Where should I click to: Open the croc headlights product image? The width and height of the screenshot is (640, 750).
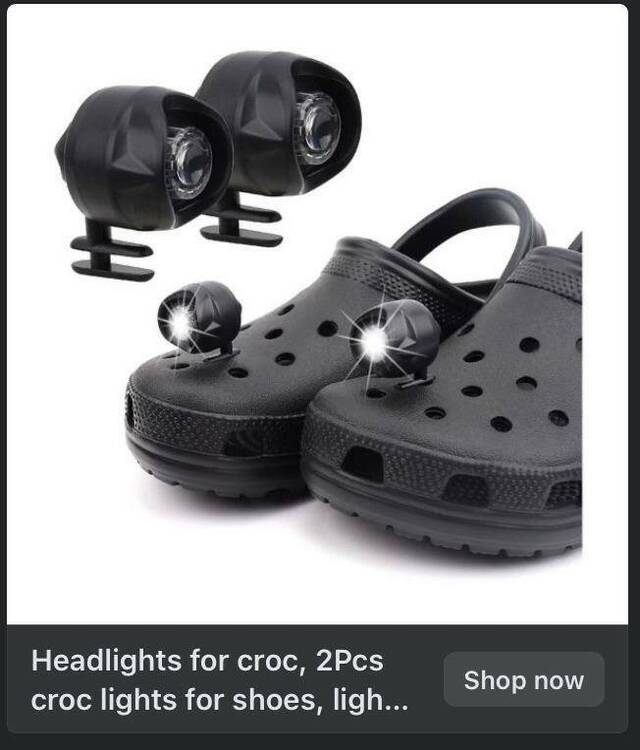(318, 315)
